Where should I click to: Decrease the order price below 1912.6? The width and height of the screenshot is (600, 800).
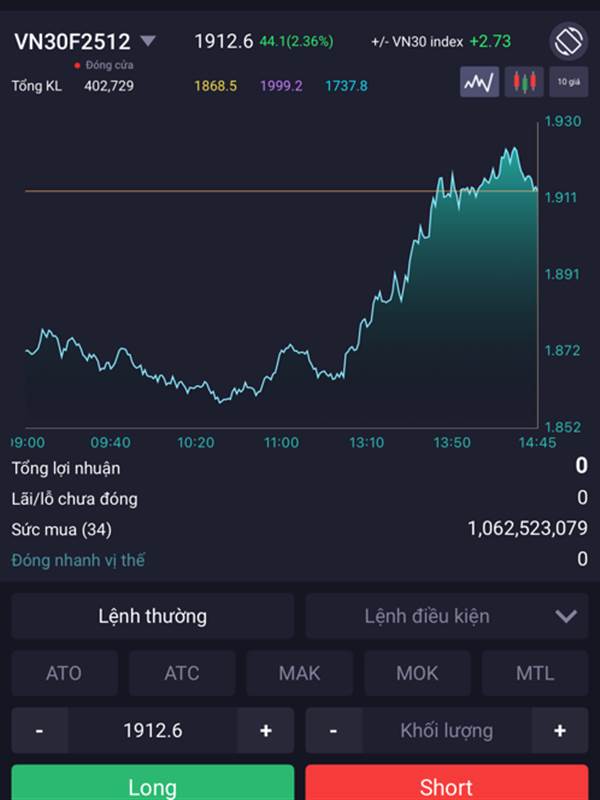pos(39,731)
